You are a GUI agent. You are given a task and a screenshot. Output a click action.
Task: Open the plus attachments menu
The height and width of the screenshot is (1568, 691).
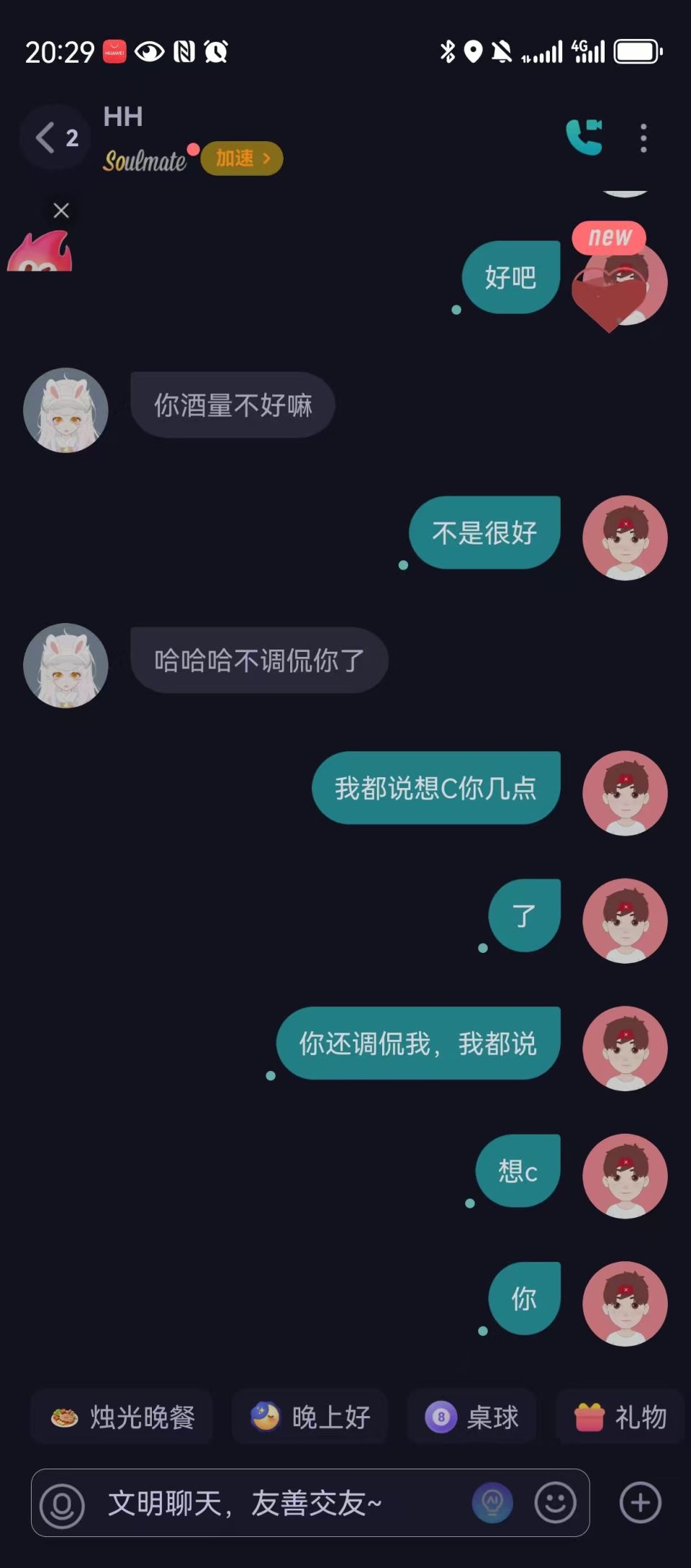pyautogui.click(x=640, y=1503)
